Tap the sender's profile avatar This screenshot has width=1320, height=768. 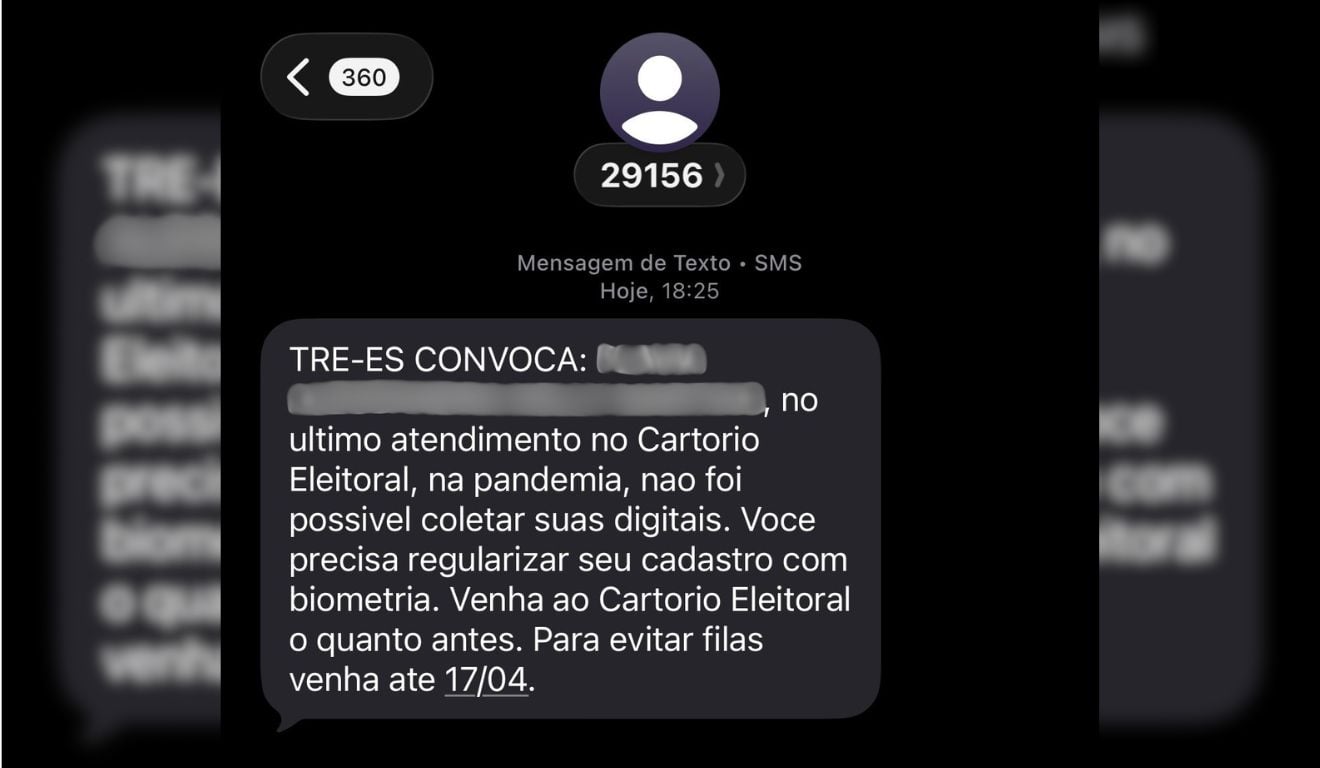click(659, 92)
